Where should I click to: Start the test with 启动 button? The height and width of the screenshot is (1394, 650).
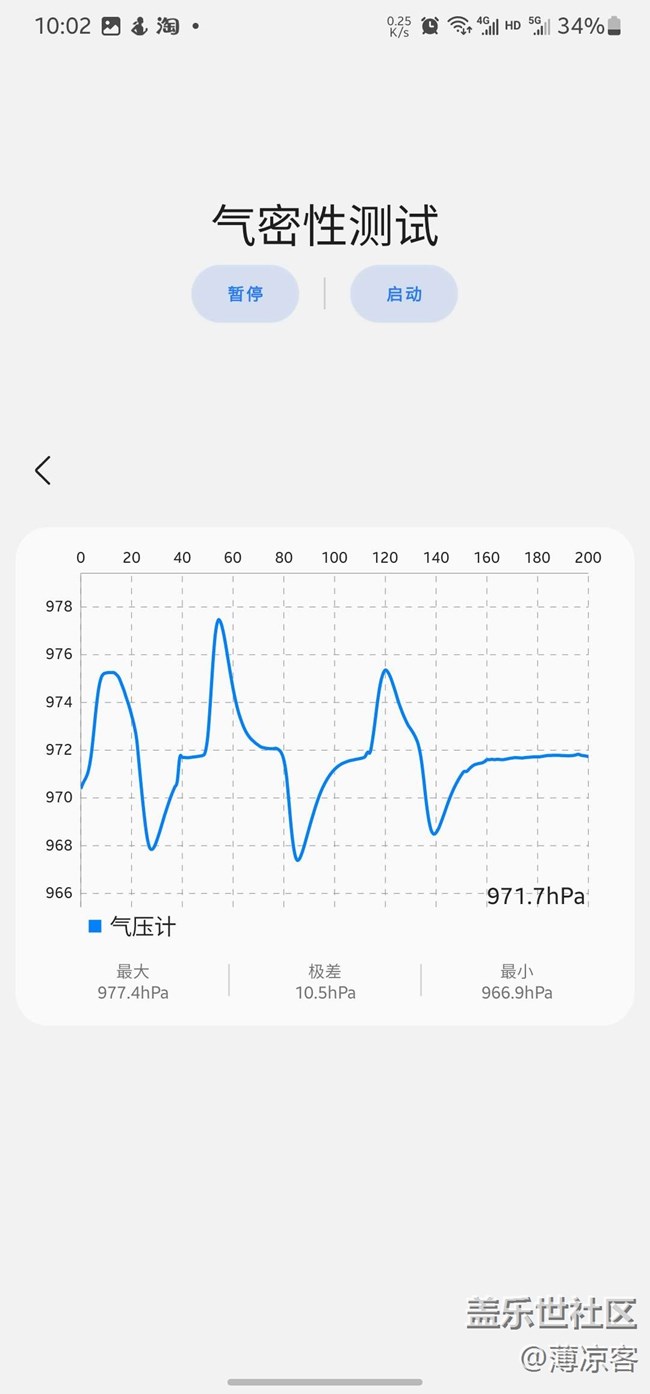point(404,294)
